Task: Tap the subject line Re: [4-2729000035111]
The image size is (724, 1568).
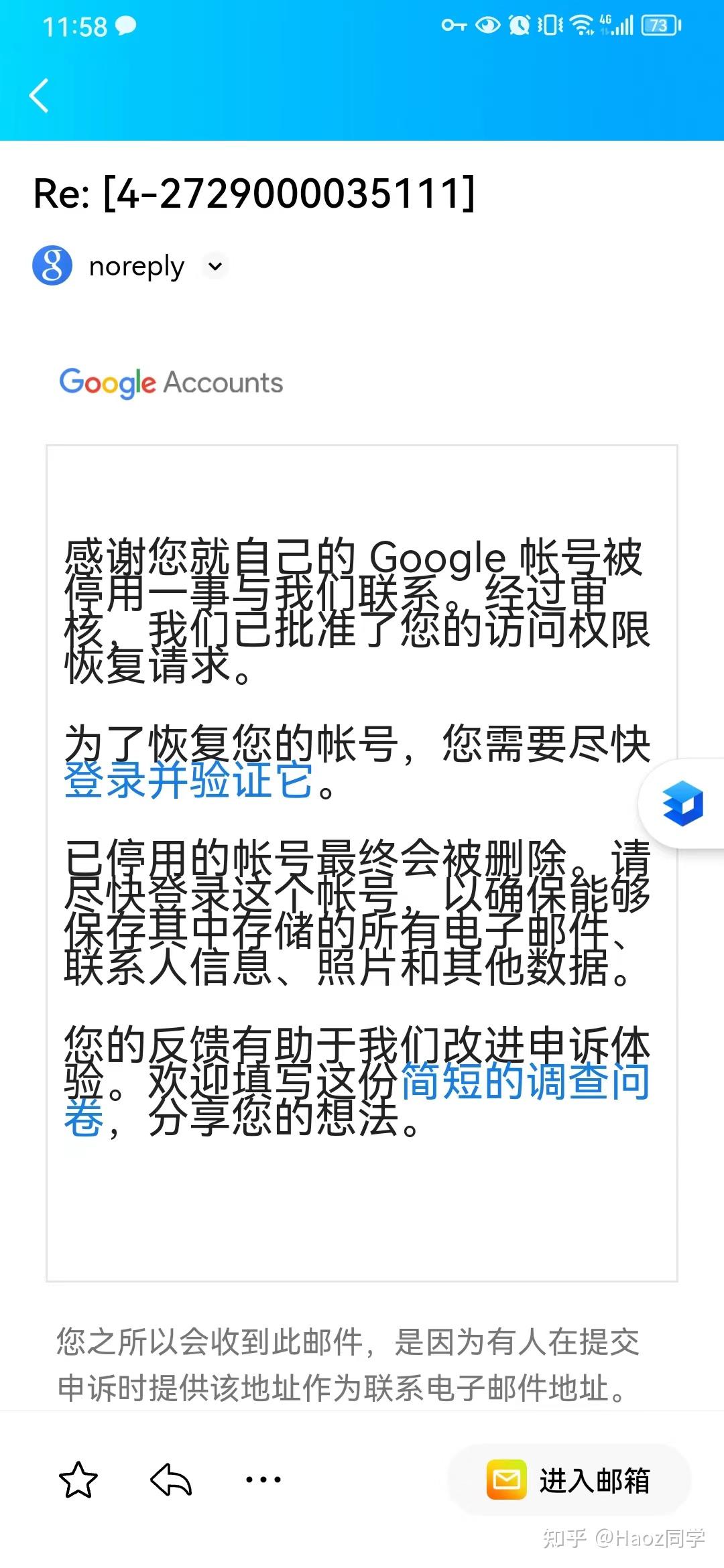Action: pyautogui.click(x=255, y=194)
